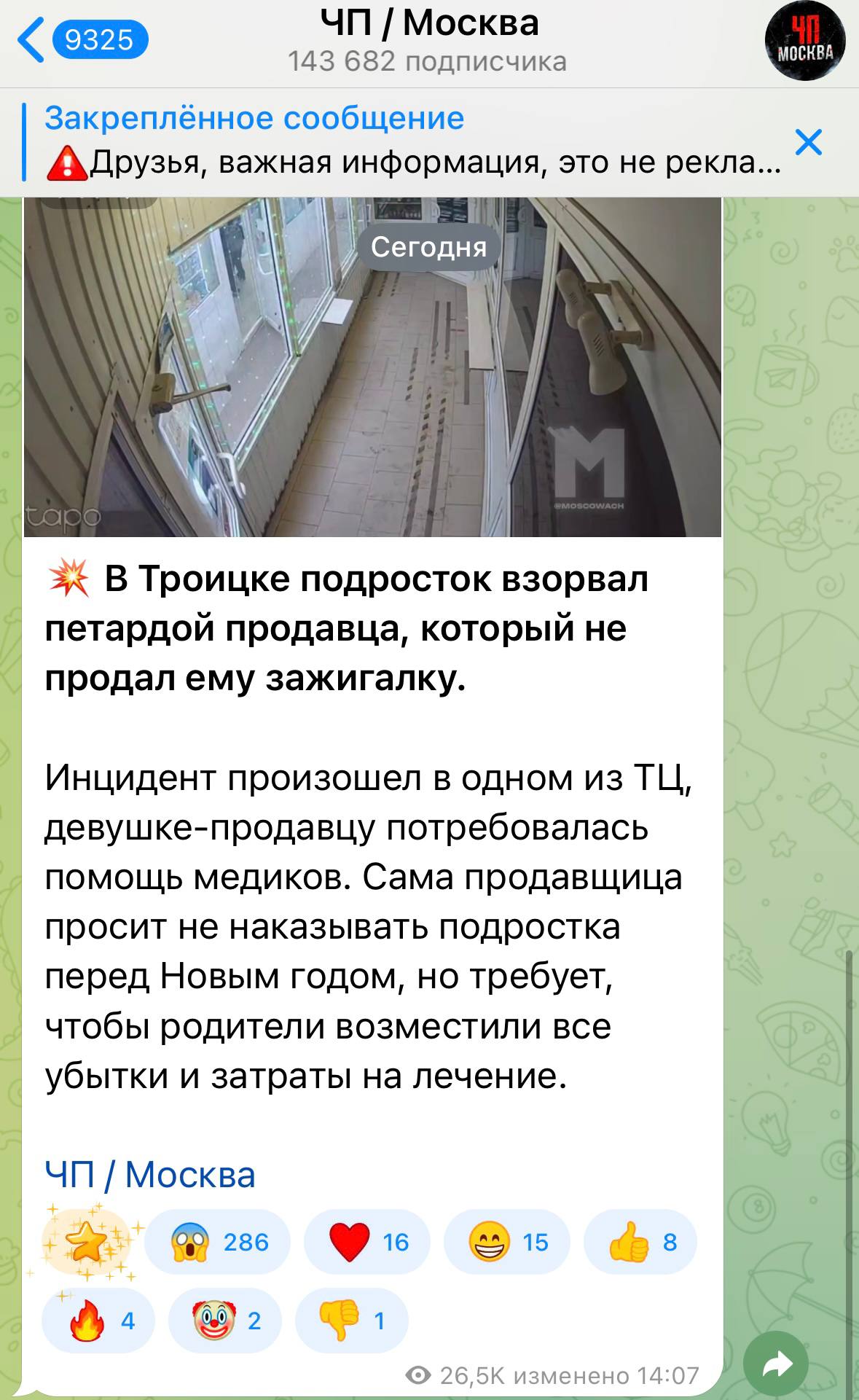859x1400 pixels.
Task: Dismiss the pinned message banner
Action: (809, 142)
